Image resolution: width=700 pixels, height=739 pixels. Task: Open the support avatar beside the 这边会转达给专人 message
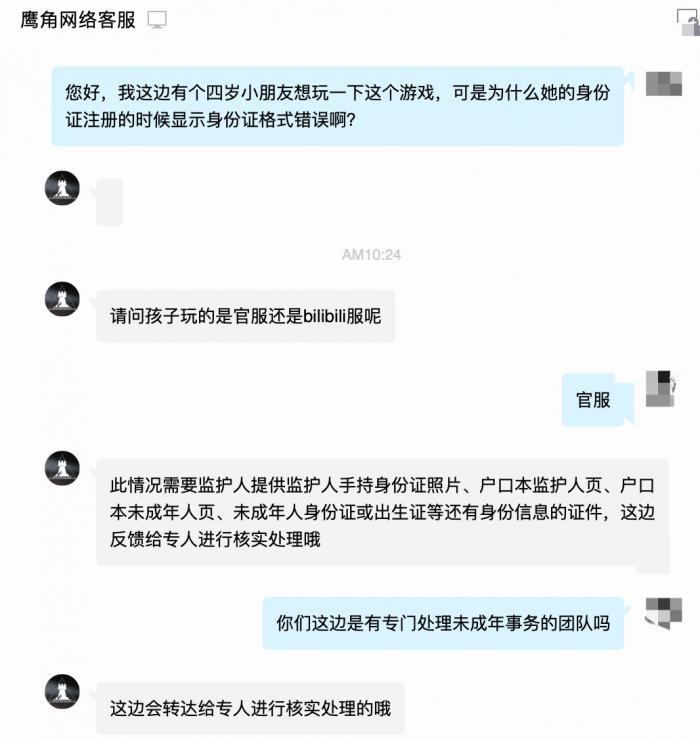point(62,692)
